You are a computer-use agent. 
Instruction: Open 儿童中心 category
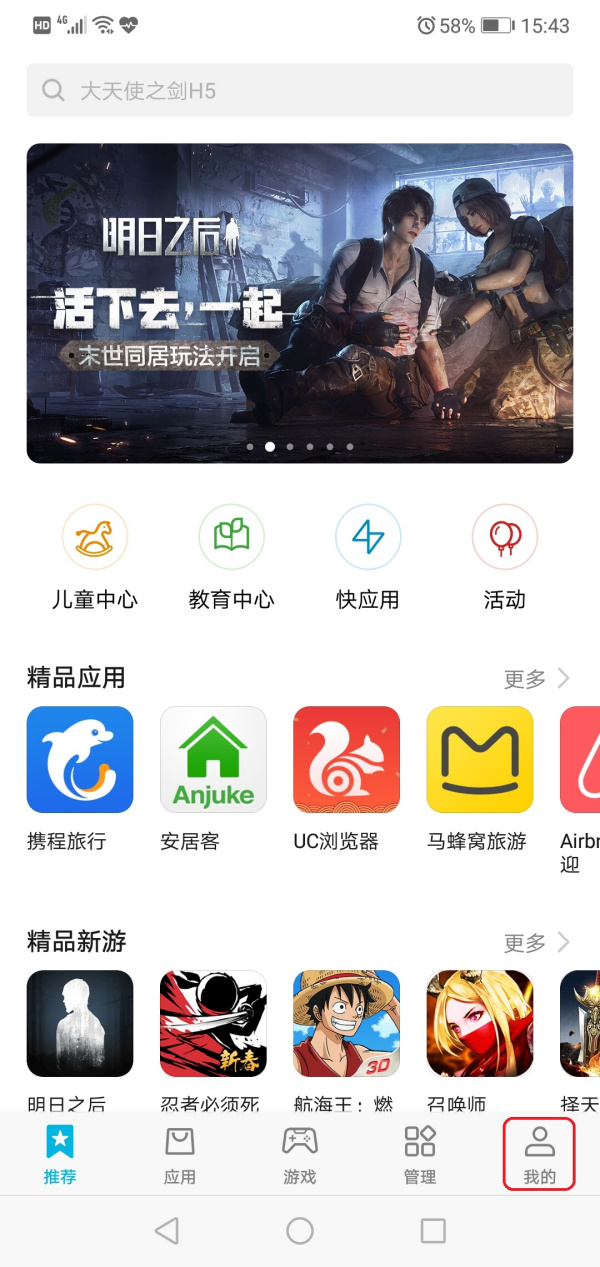click(95, 557)
